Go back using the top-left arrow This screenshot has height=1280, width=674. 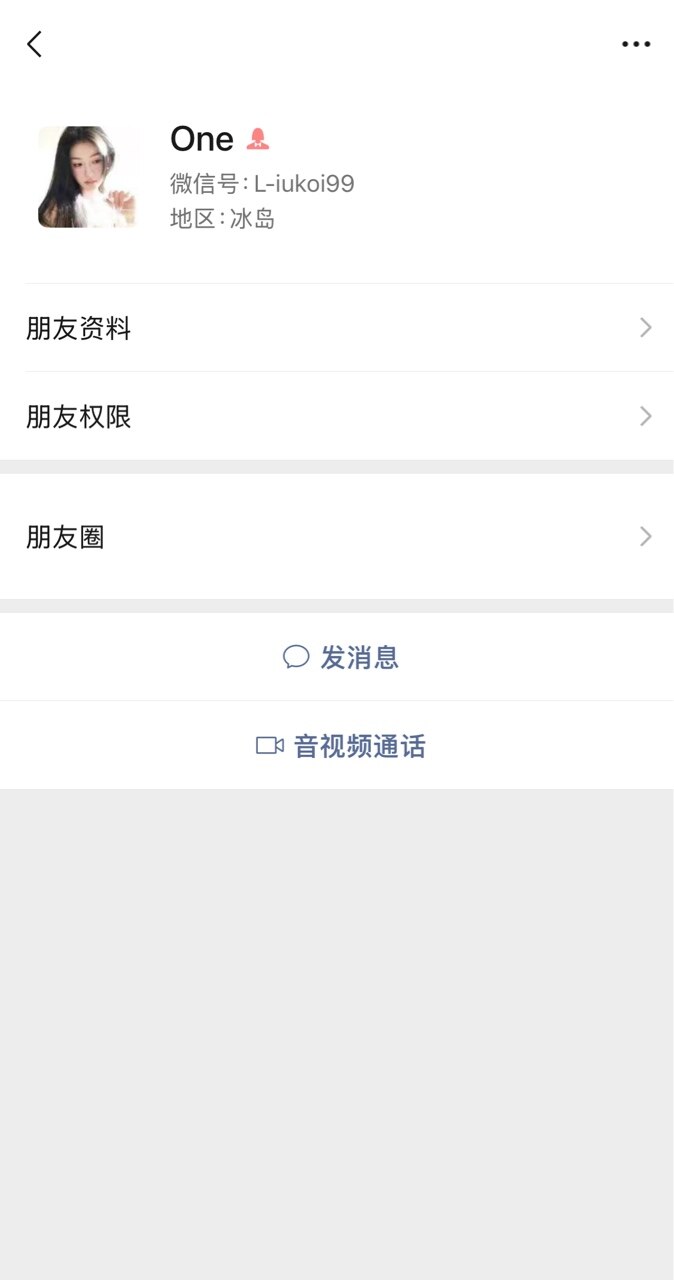click(35, 44)
